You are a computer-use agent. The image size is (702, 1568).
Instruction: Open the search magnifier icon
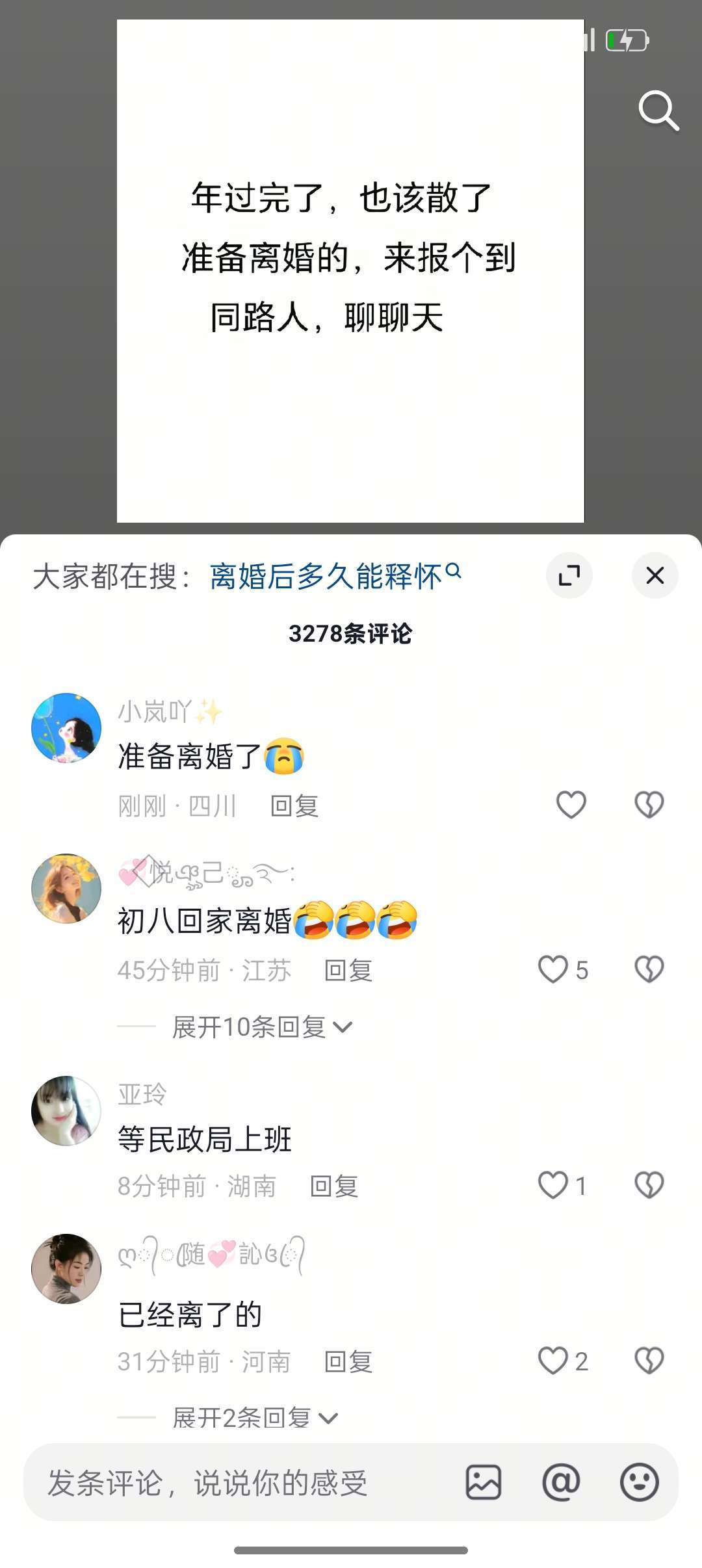click(x=658, y=111)
